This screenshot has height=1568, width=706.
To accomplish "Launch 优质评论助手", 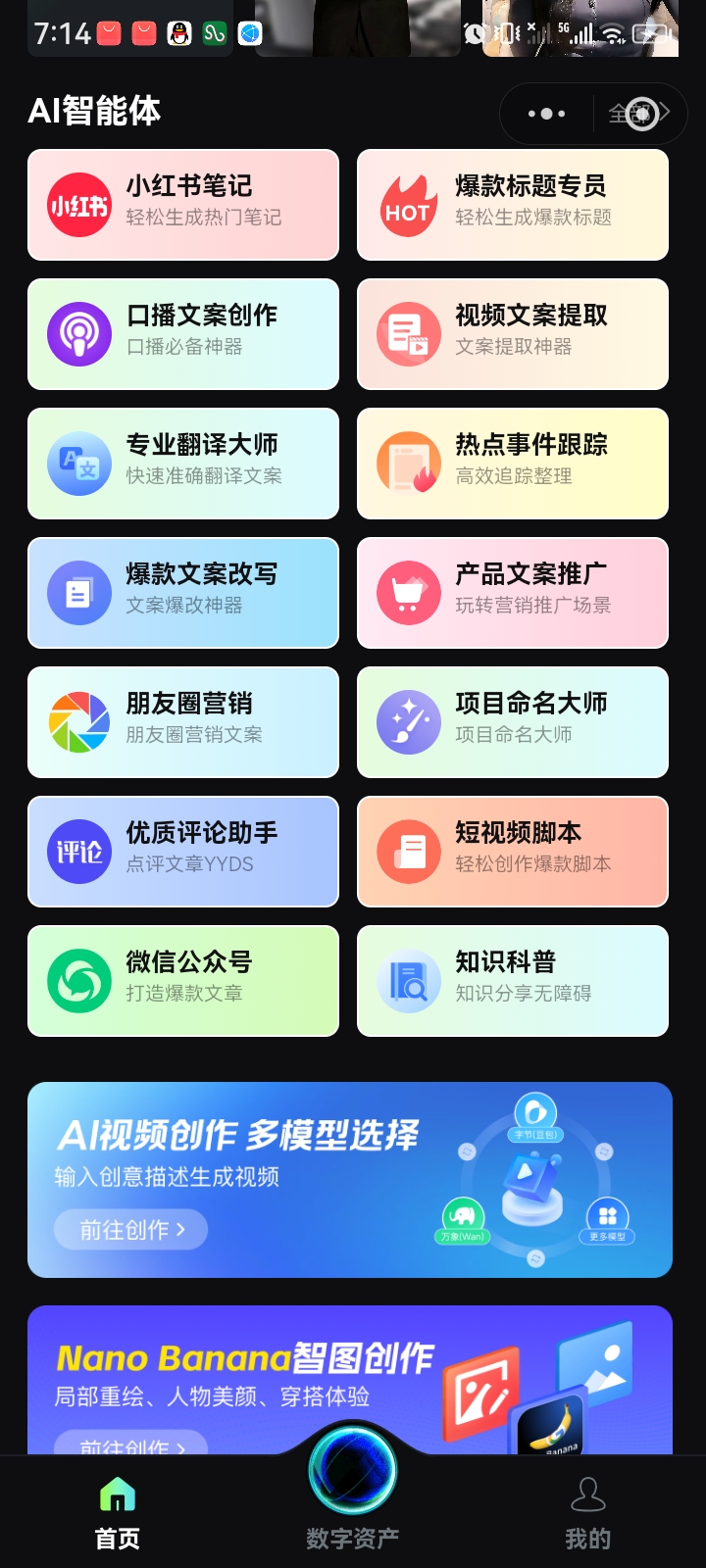I will point(183,852).
